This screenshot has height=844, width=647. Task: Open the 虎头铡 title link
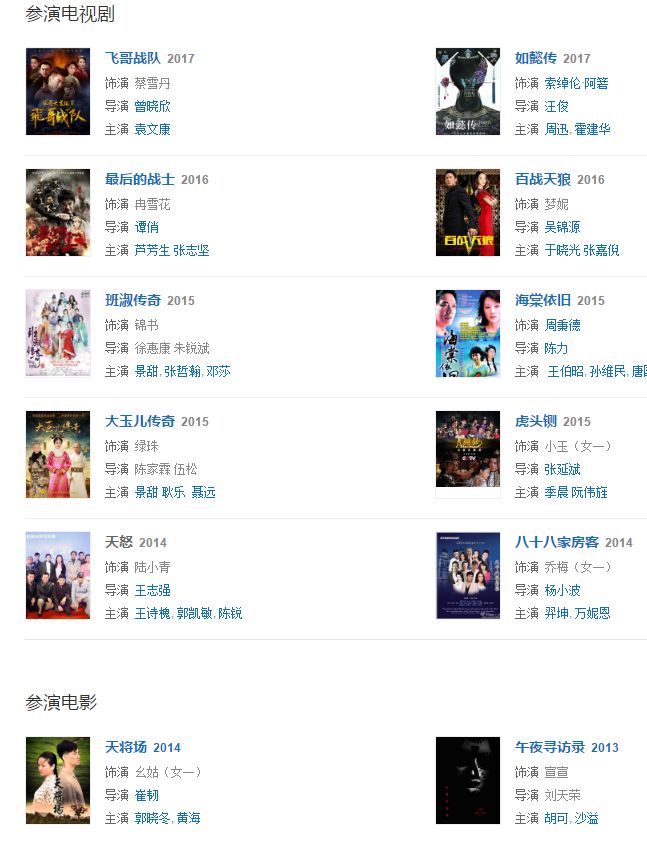[x=536, y=422]
